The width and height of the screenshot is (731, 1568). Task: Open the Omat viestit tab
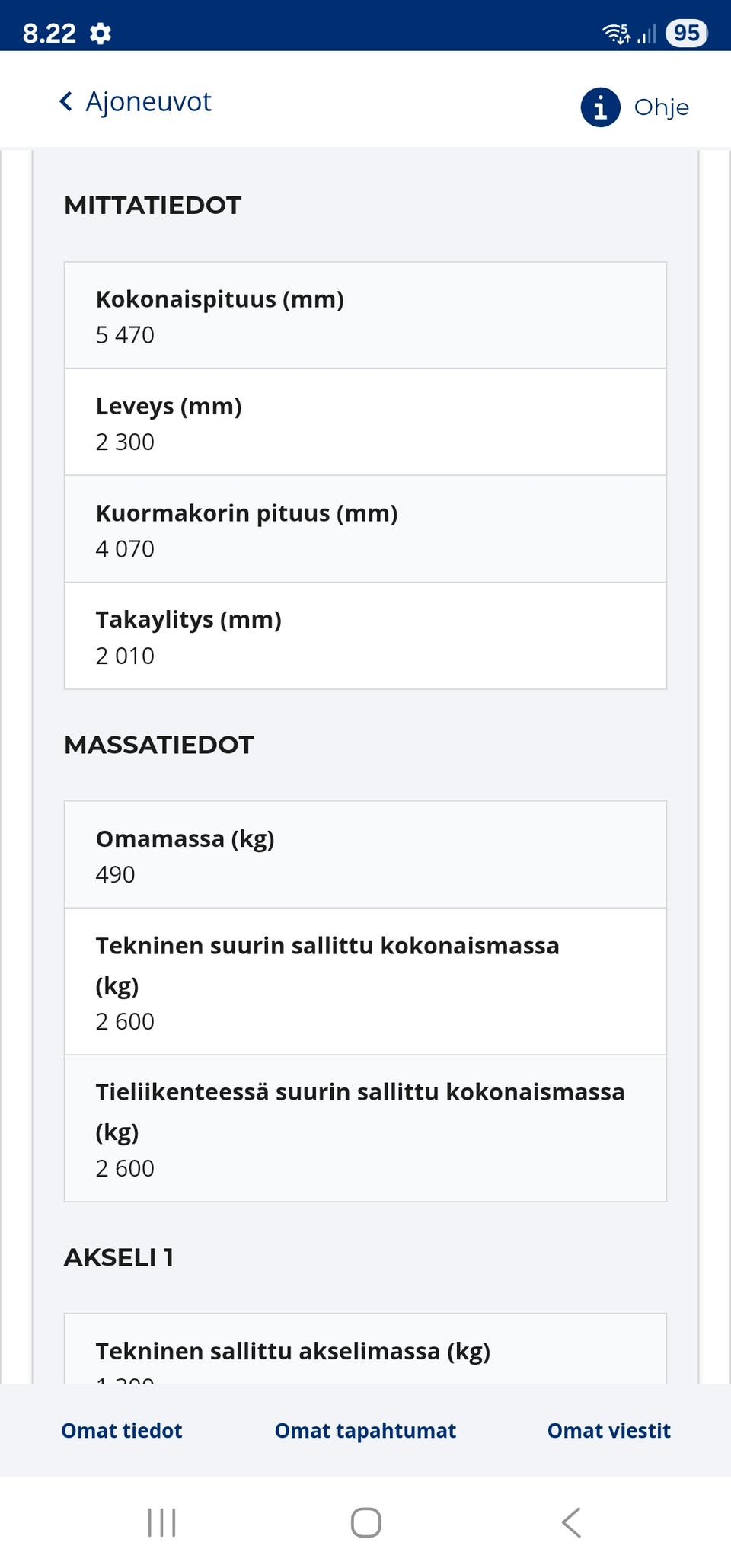point(608,1430)
